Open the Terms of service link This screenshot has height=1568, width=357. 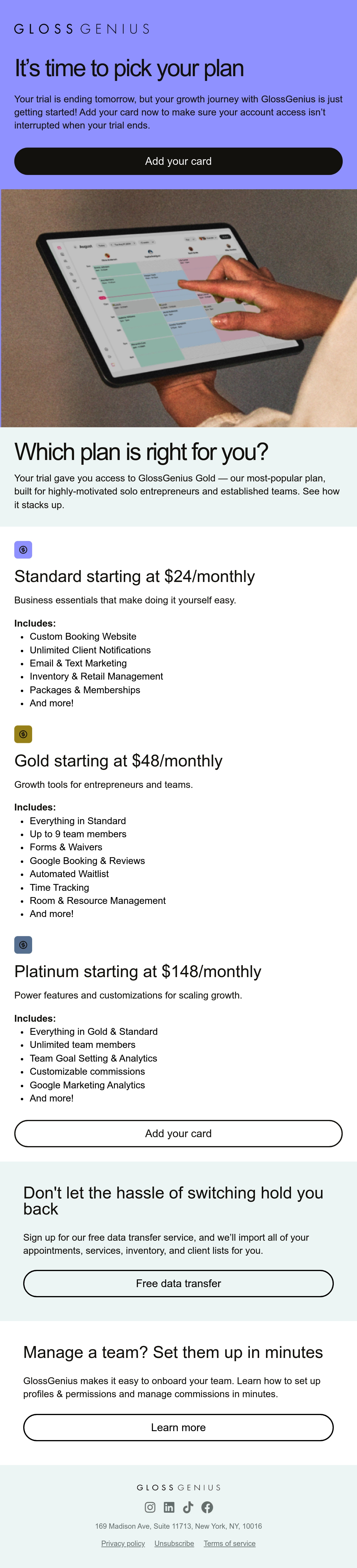click(229, 1543)
